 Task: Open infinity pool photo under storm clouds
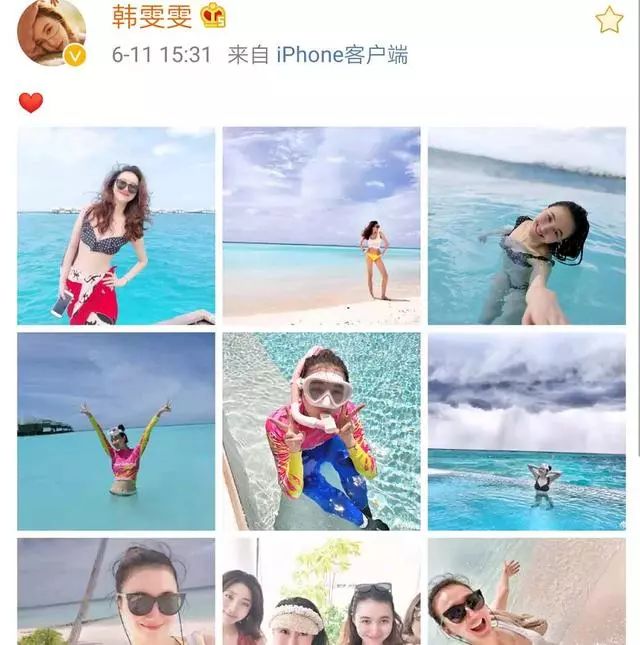526,431
